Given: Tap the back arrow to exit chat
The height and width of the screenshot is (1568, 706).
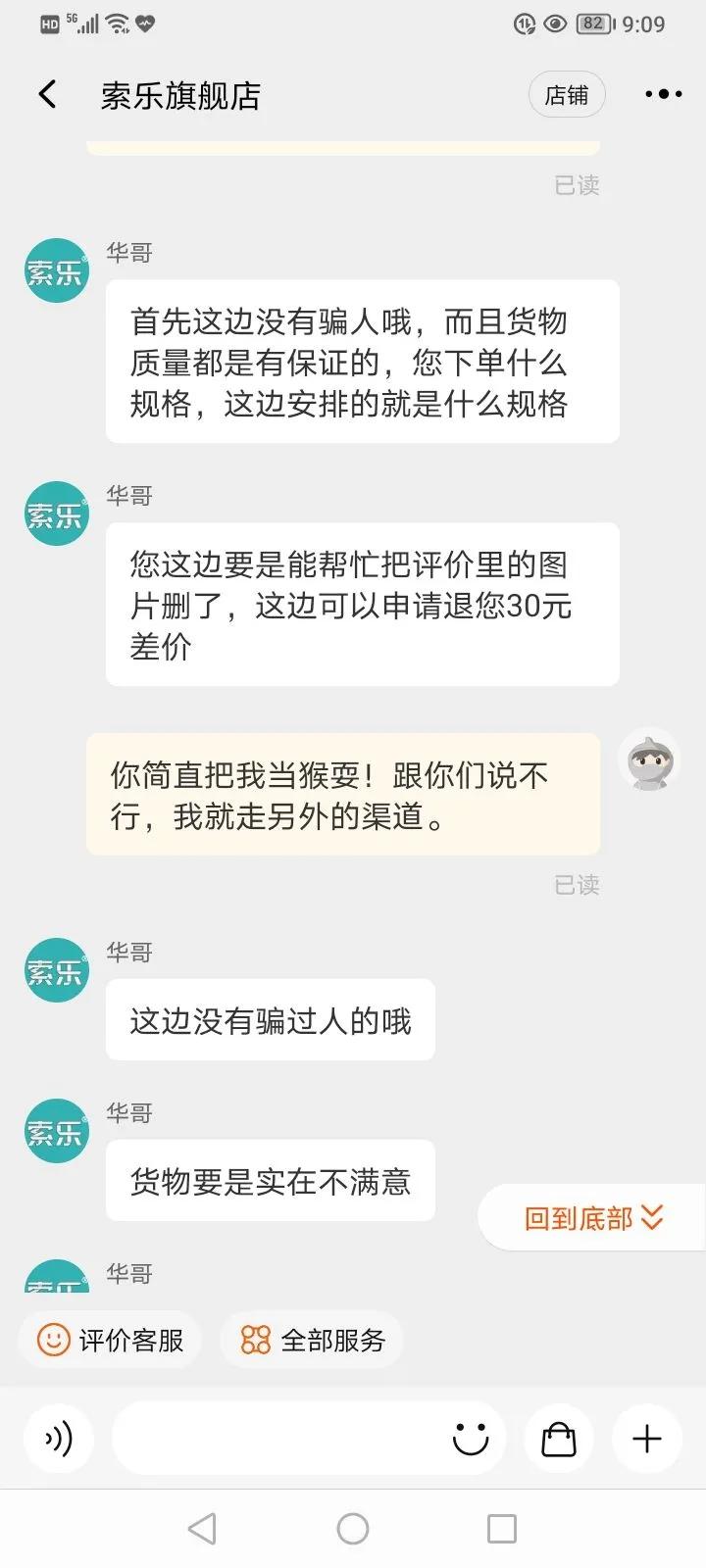Looking at the screenshot, I should (46, 93).
